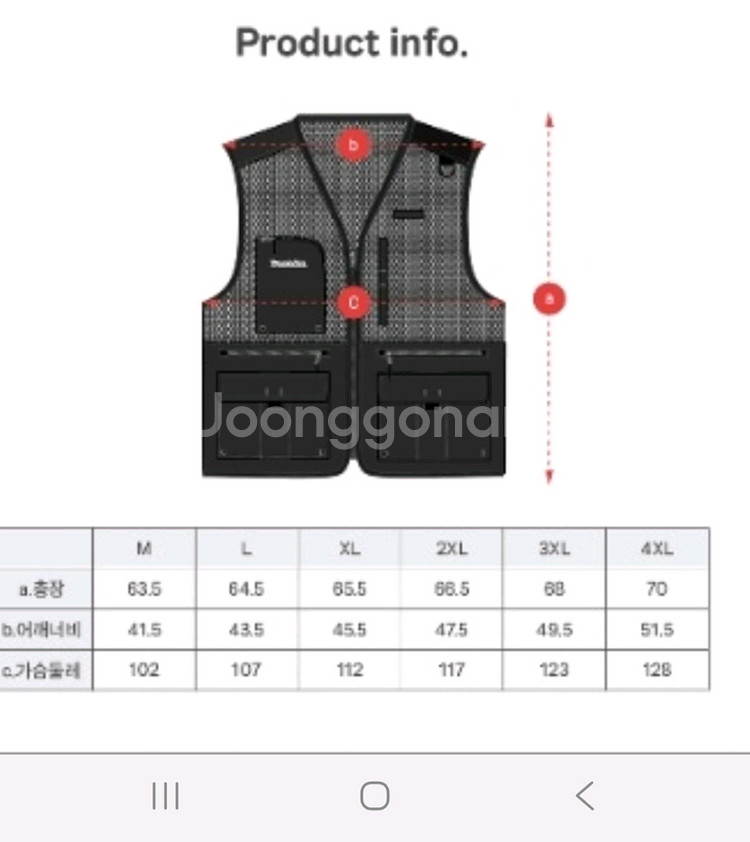Click the vest product illustration

pyautogui.click(x=350, y=300)
